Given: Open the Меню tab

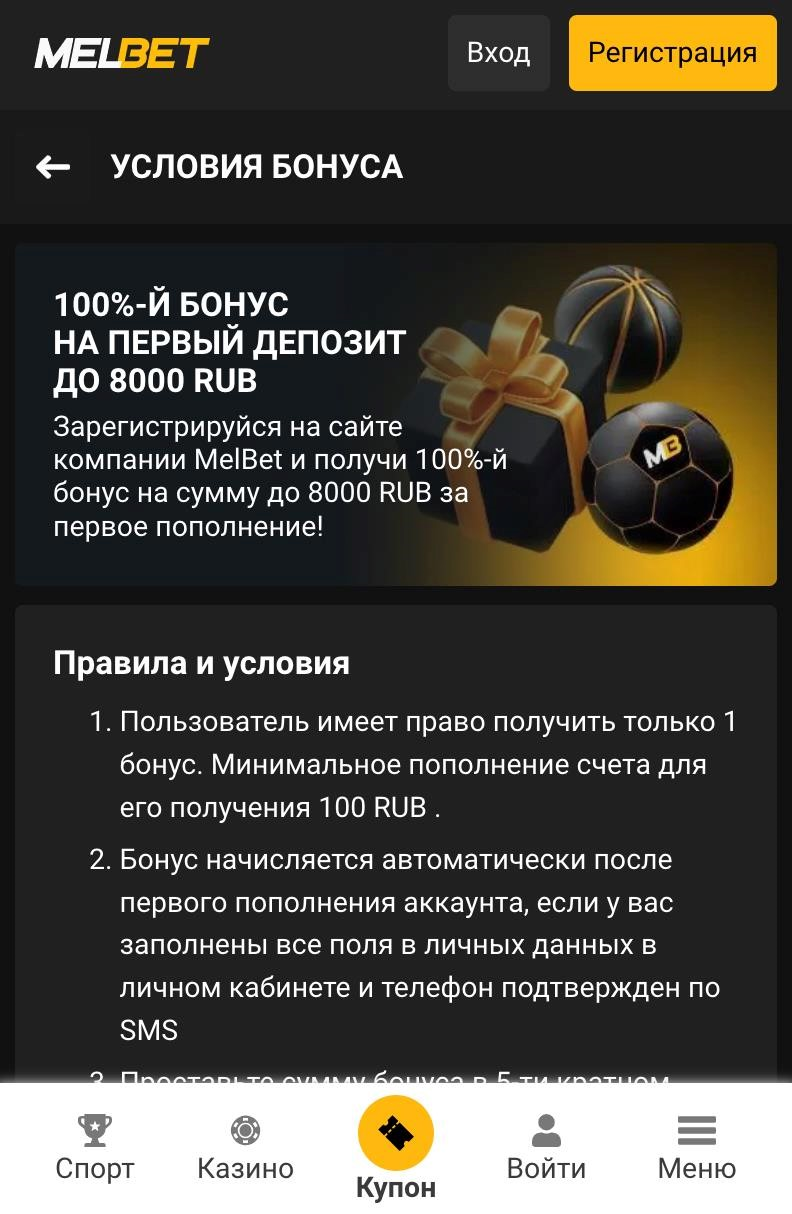Looking at the screenshot, I should coord(696,1148).
